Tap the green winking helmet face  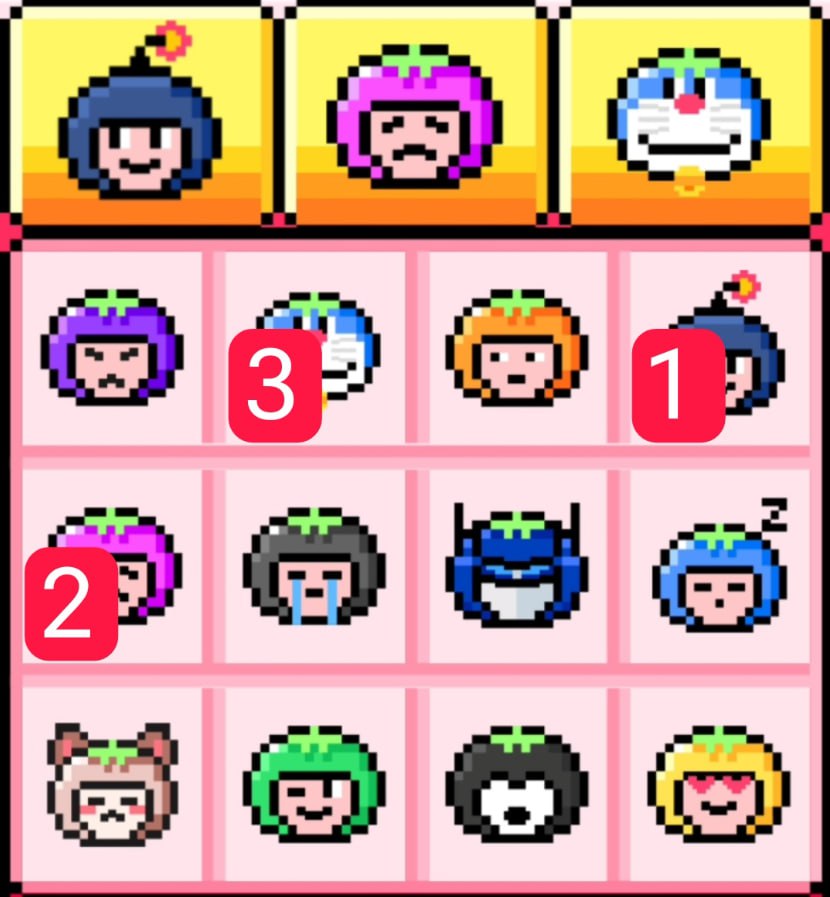click(316, 782)
